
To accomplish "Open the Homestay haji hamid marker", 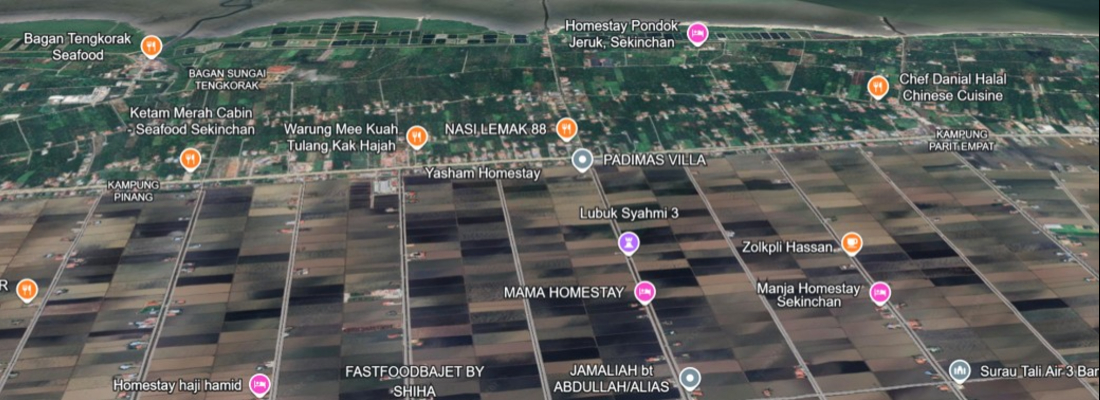I will point(259,383).
